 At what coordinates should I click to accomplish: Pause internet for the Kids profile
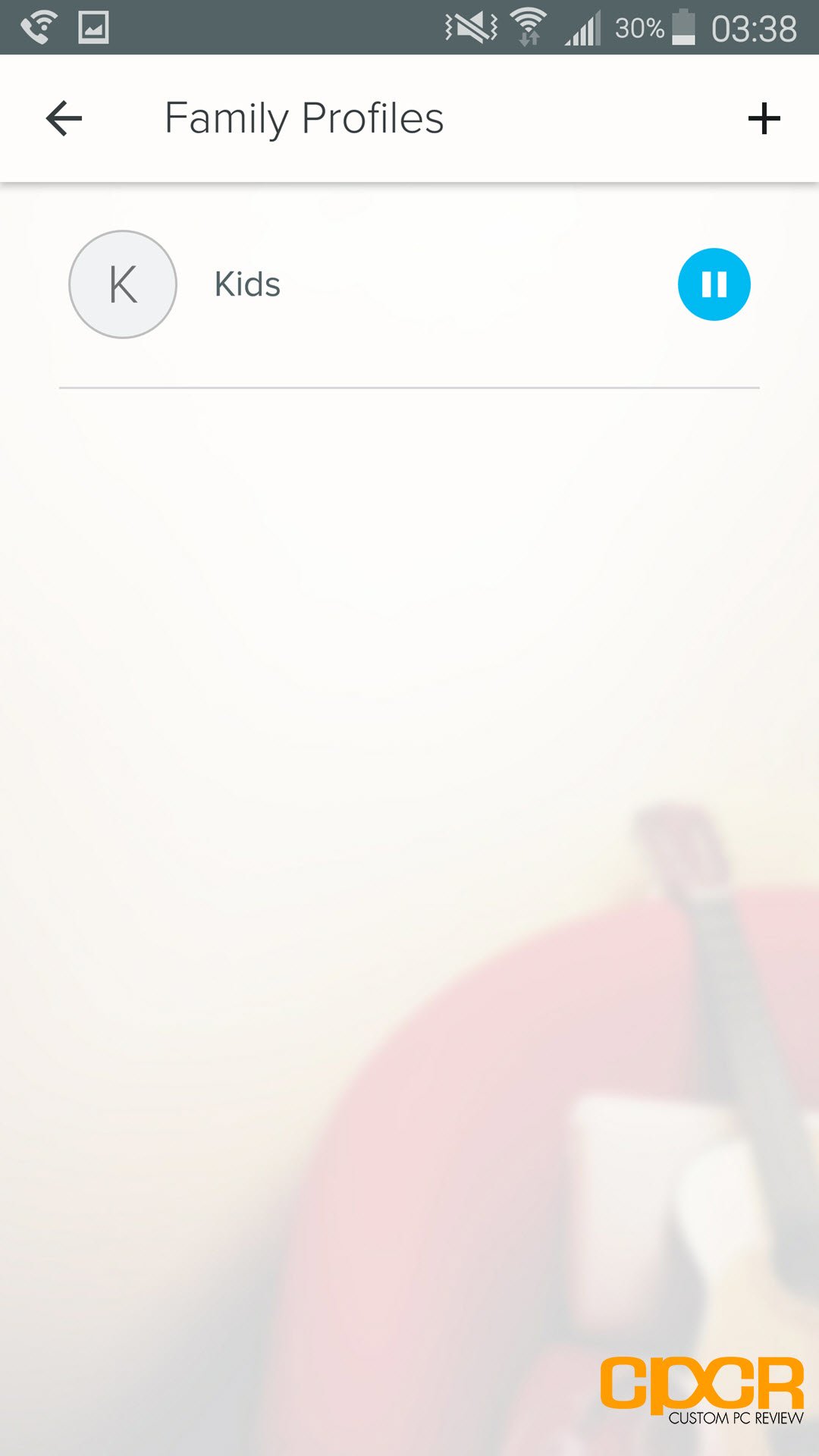714,284
